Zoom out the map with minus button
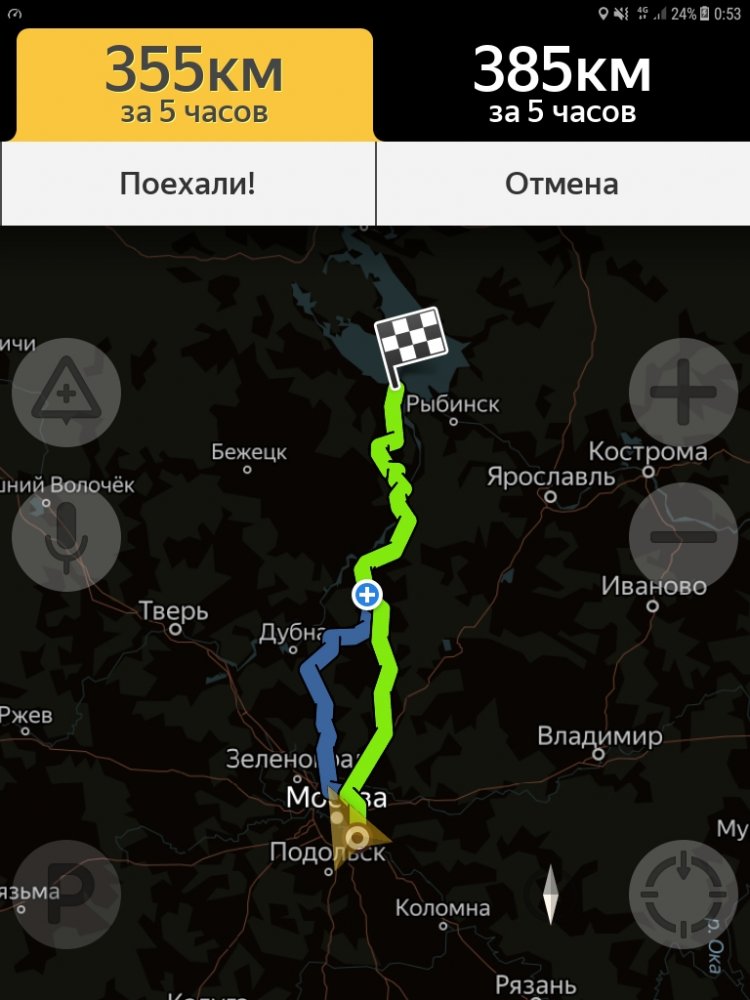Image resolution: width=750 pixels, height=1000 pixels. [683, 537]
